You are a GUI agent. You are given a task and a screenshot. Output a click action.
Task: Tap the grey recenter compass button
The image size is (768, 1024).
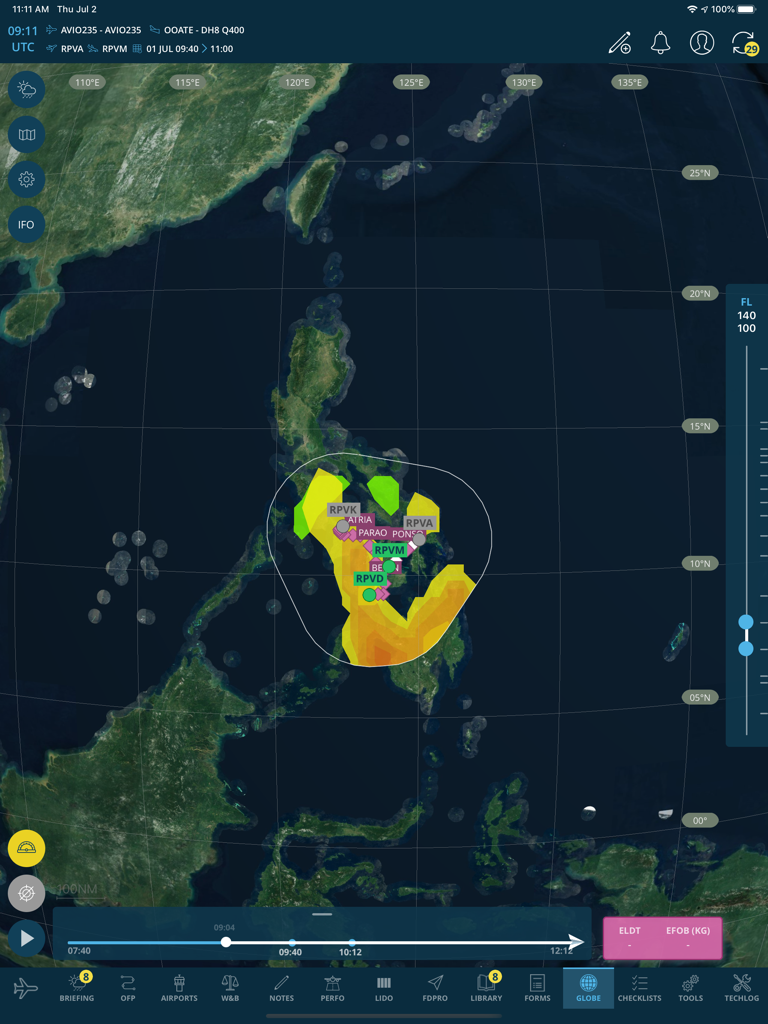27,892
